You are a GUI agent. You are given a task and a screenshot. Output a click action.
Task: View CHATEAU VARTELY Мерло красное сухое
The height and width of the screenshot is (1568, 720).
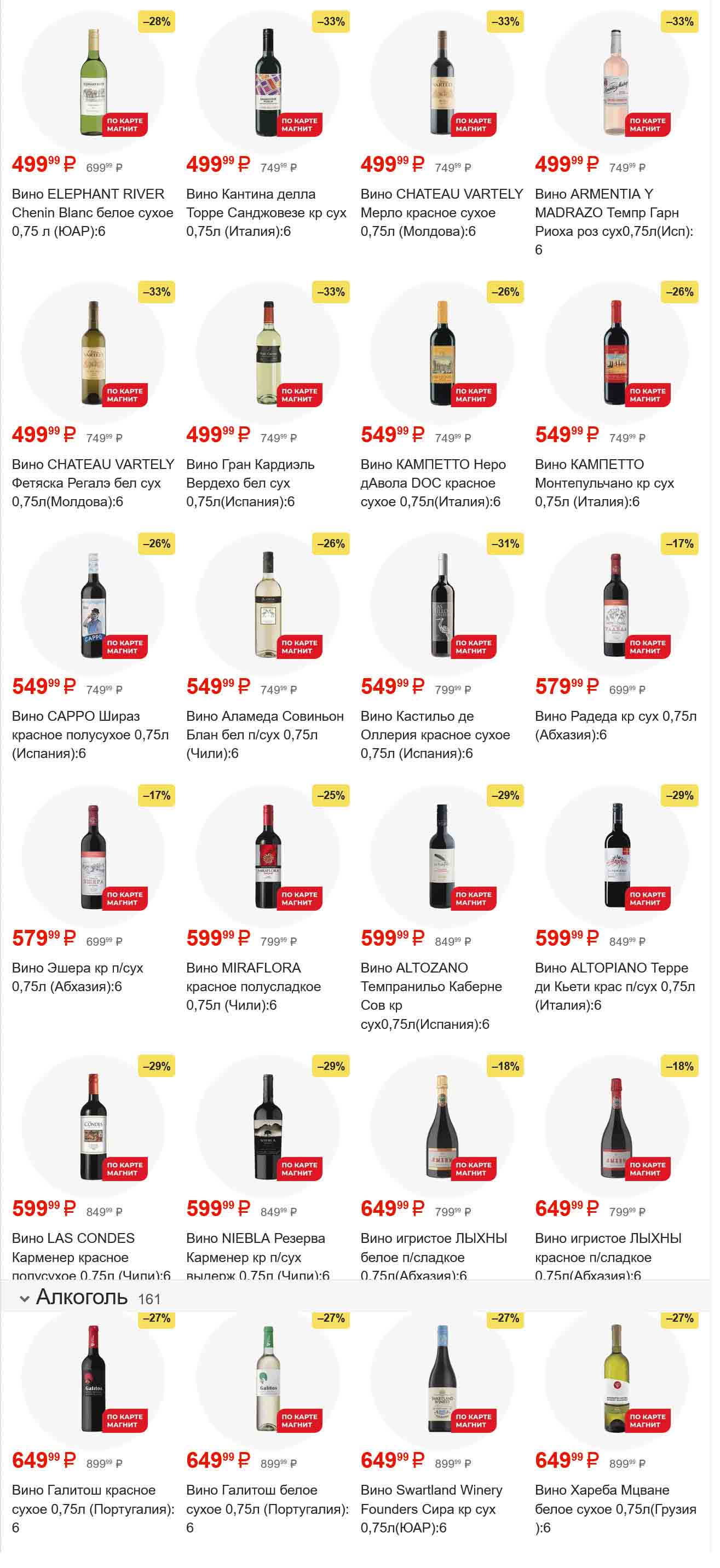(x=441, y=212)
